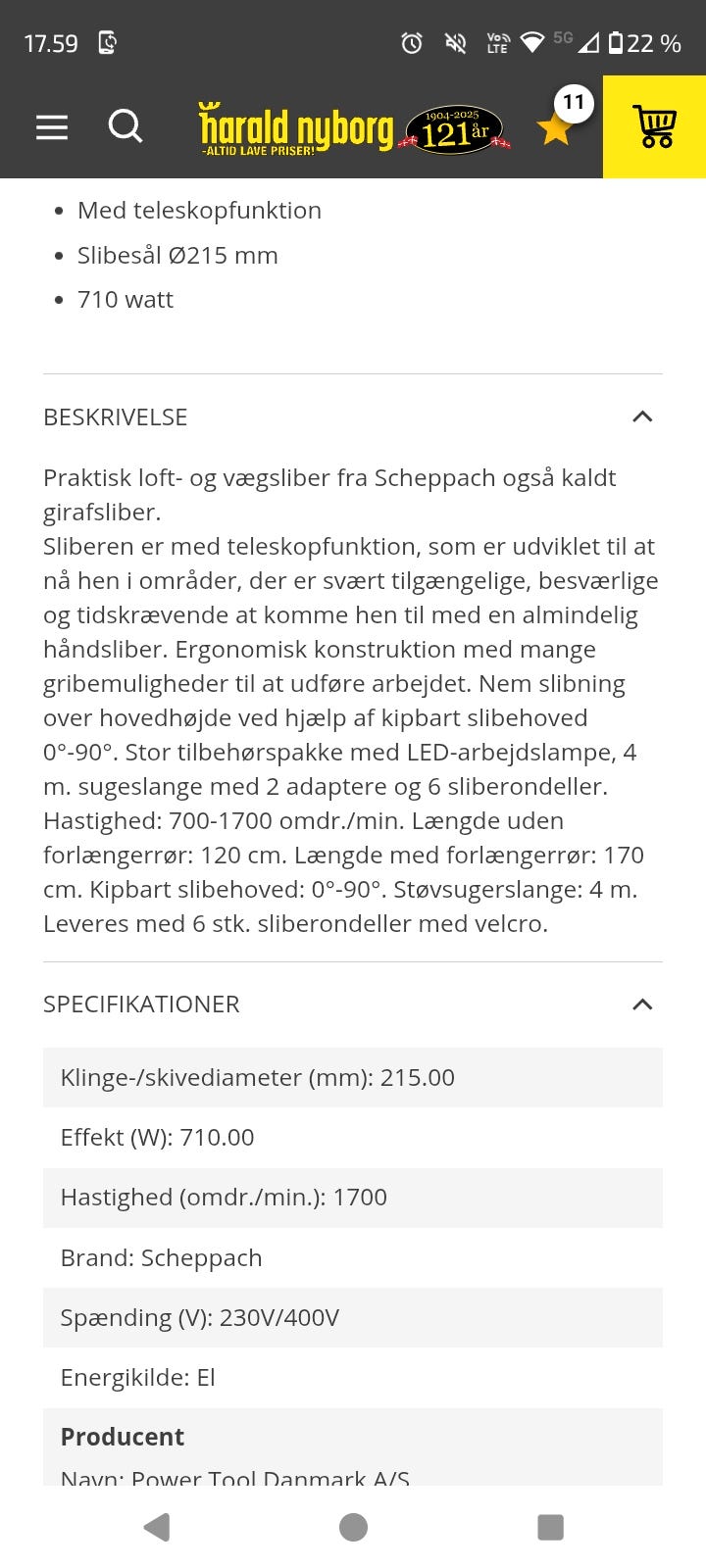This screenshot has height=1568, width=706.
Task: Open the shopping cart
Action: (x=654, y=127)
